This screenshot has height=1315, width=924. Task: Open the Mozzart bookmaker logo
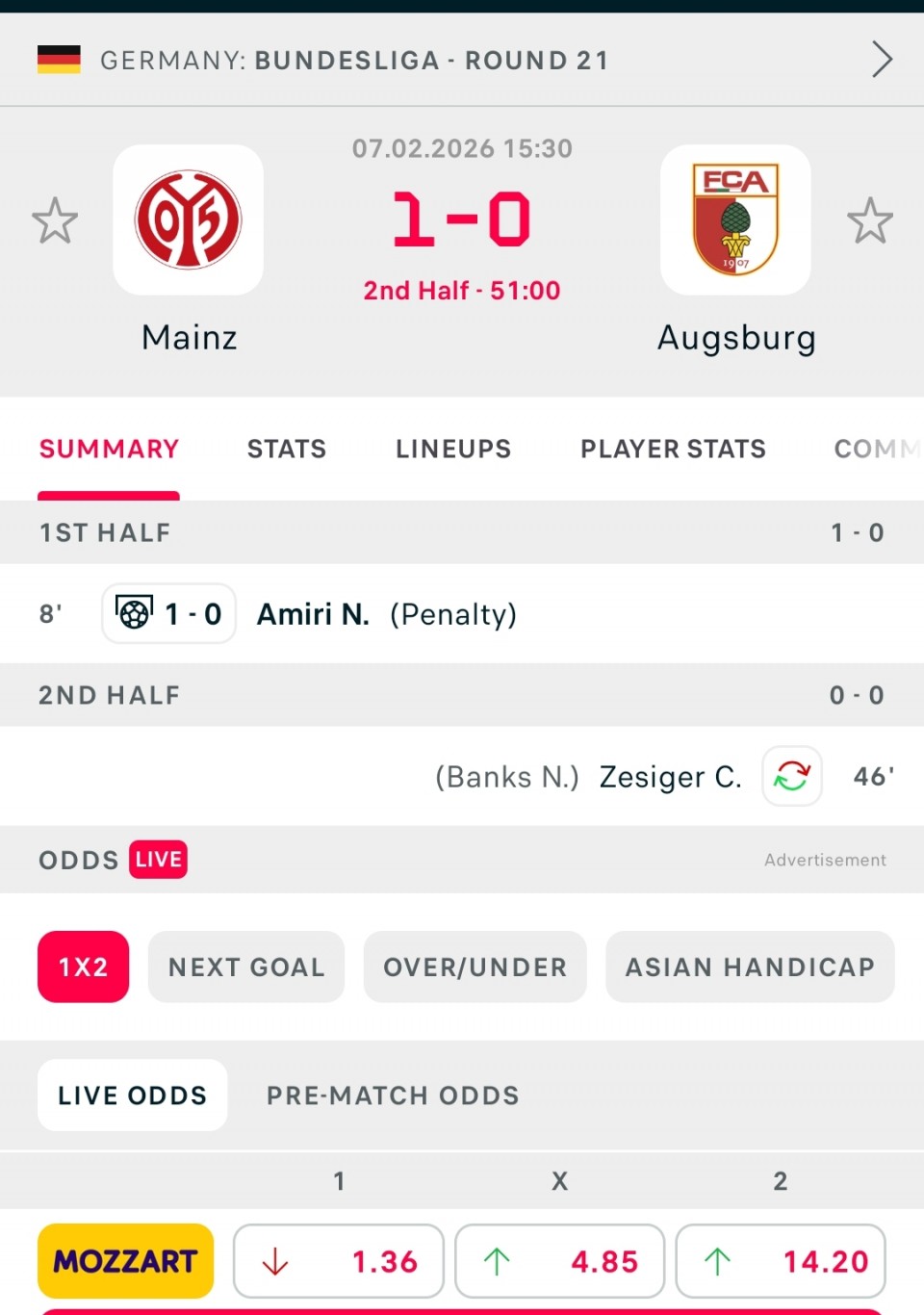pos(125,1261)
